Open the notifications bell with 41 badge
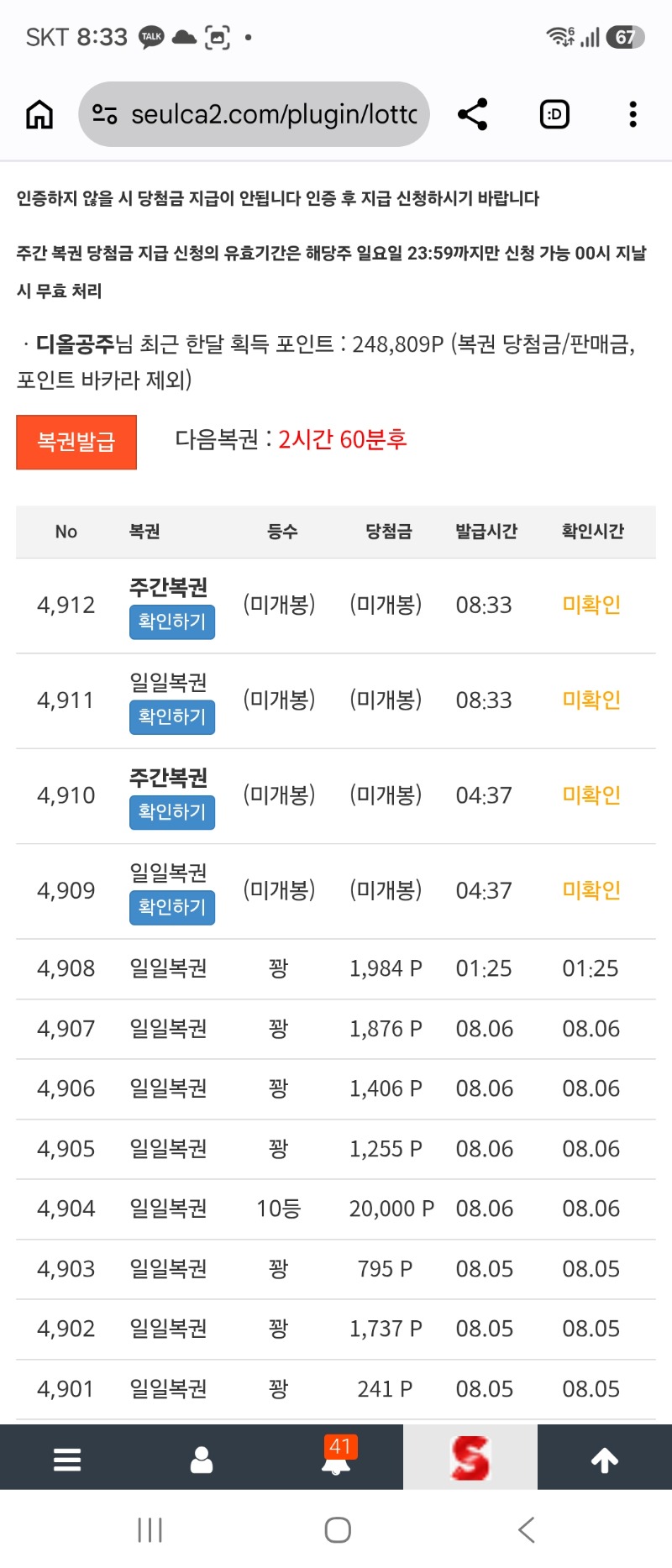This screenshot has height=1568, width=672. [x=336, y=1460]
